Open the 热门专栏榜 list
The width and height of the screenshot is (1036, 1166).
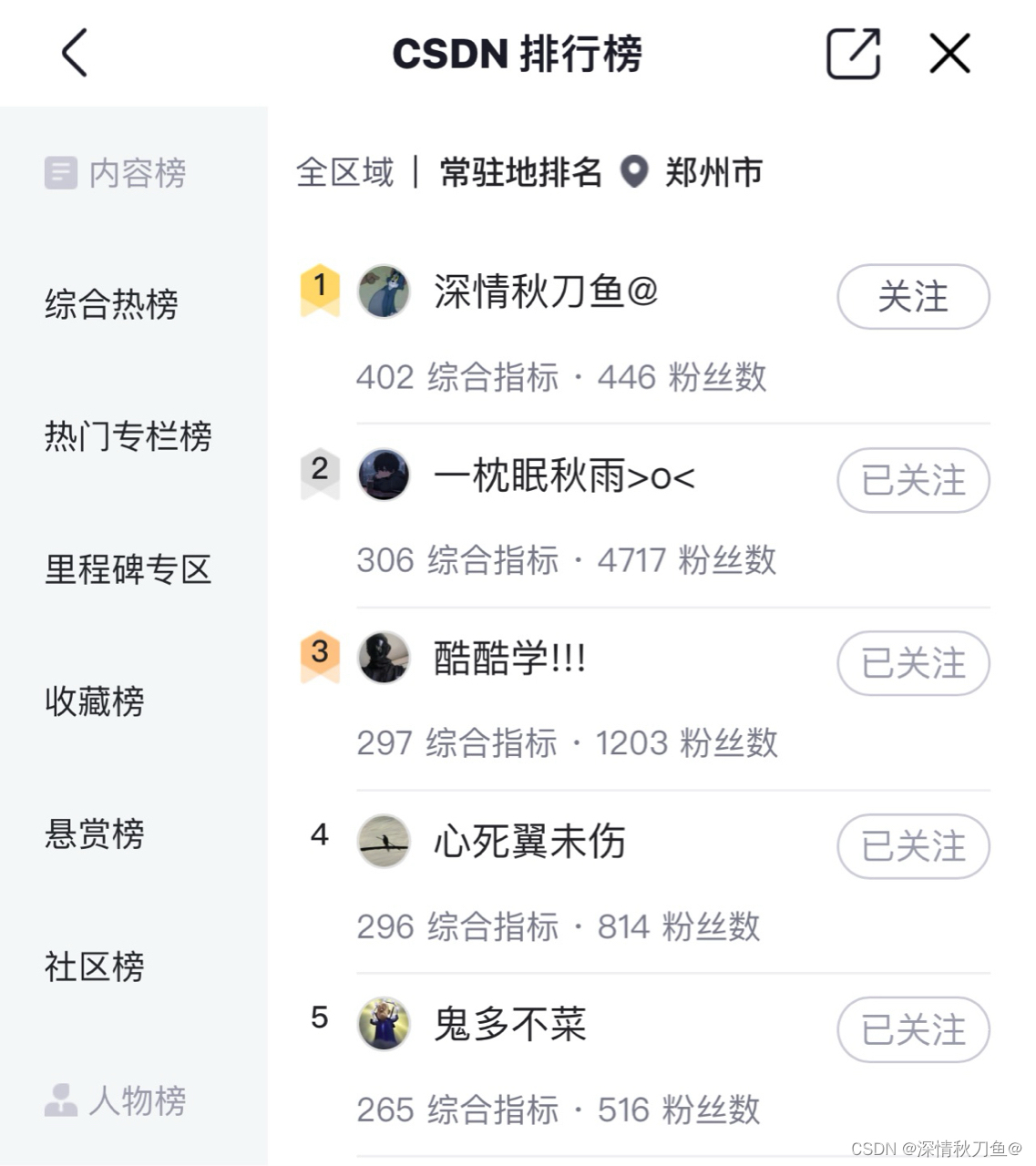[128, 436]
